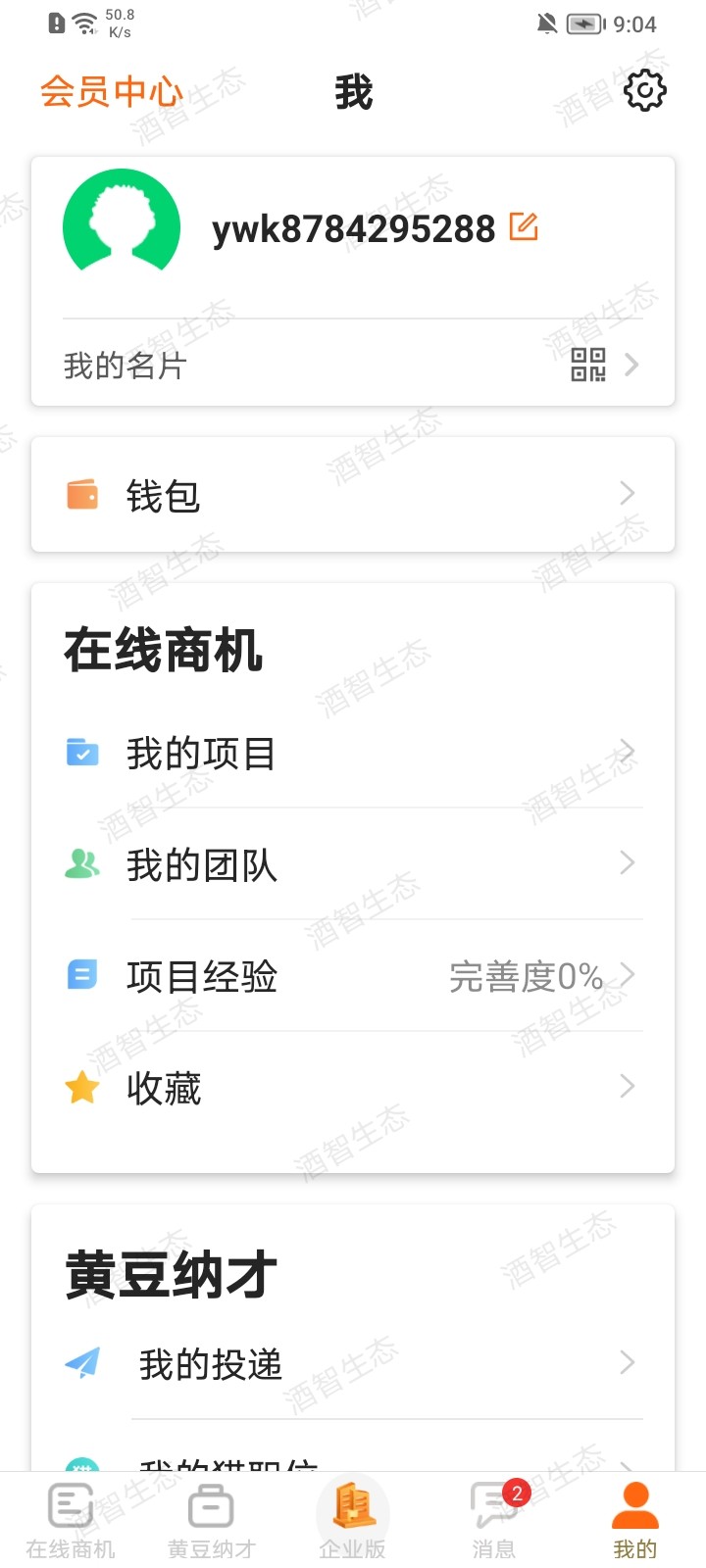View 我的团队 page
This screenshot has width=706, height=1568.
(x=353, y=865)
